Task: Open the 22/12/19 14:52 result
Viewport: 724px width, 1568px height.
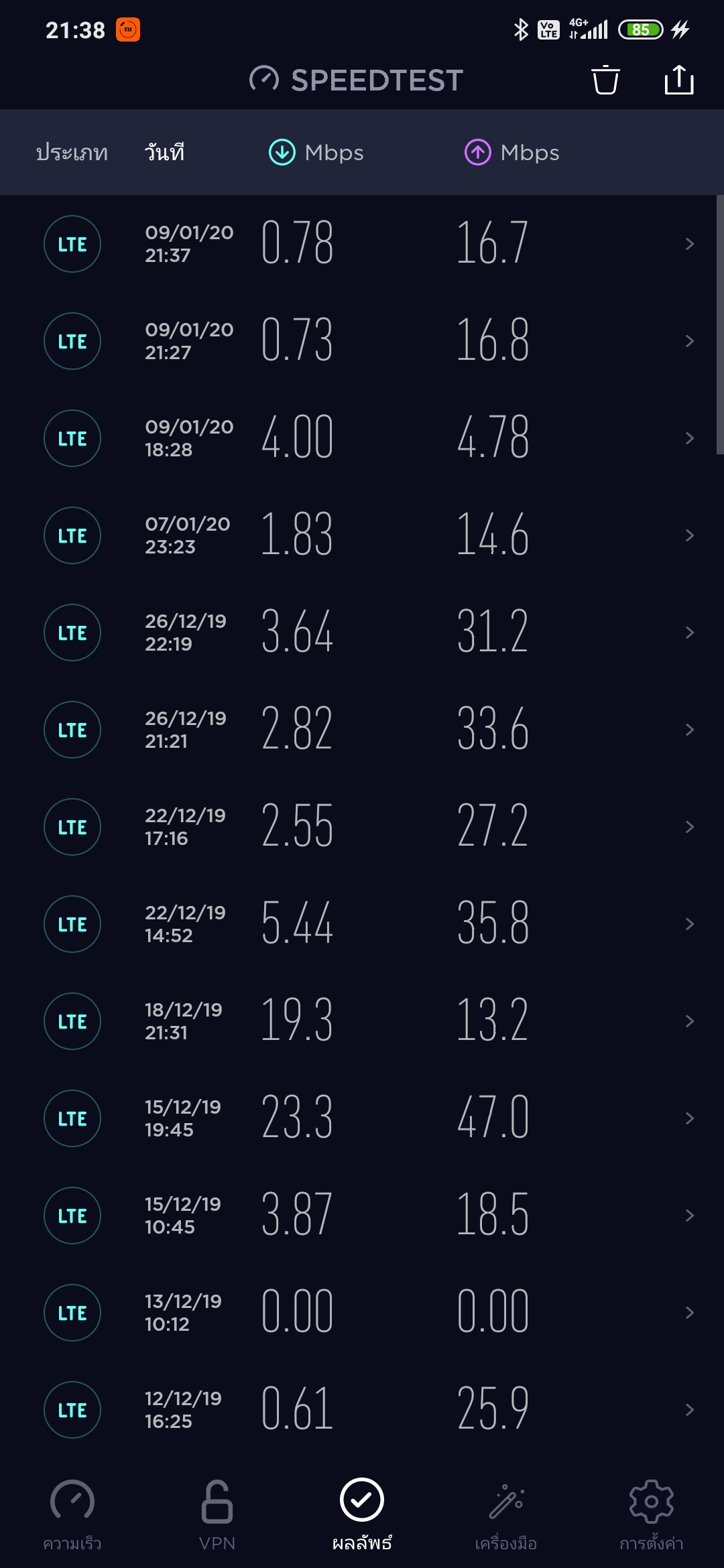Action: [362, 924]
